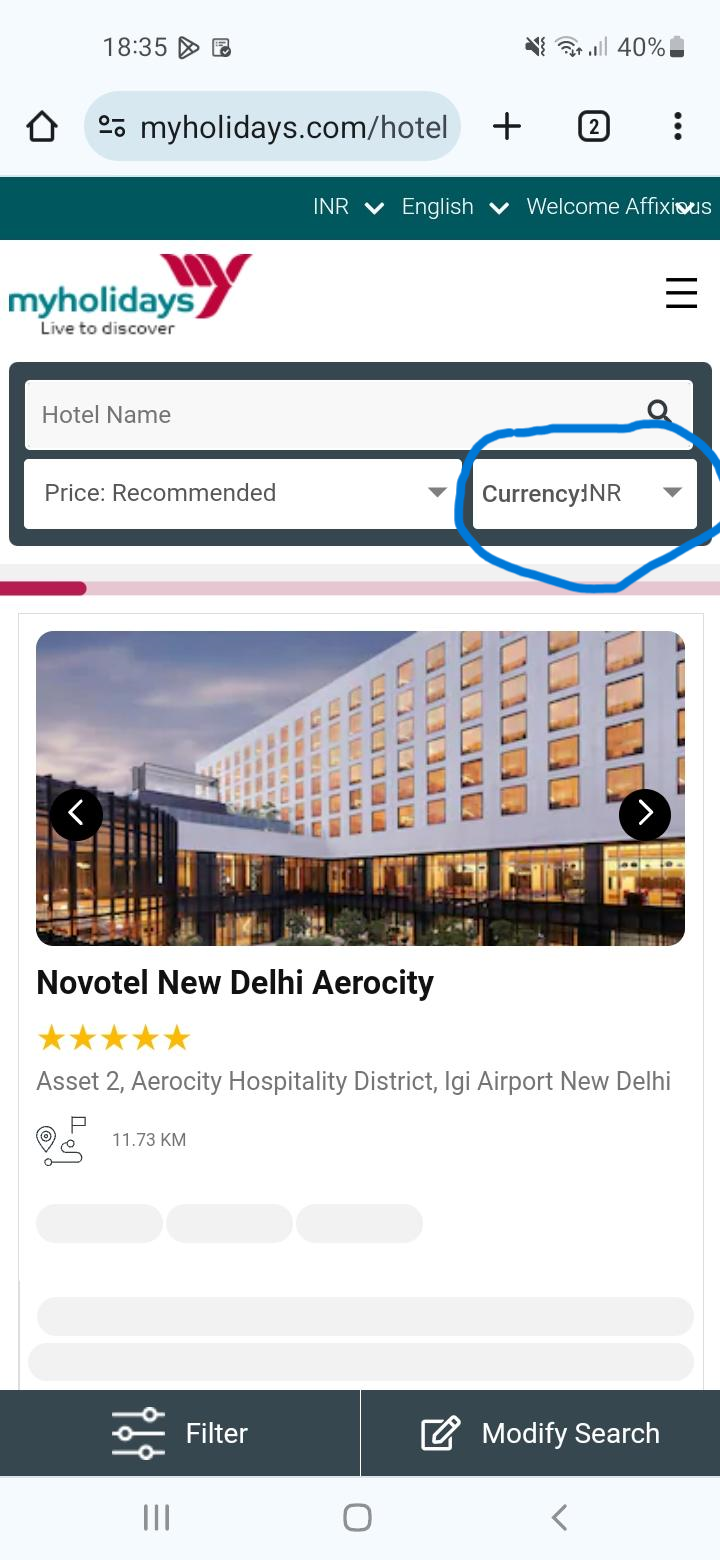Tap Modify Search
The height and width of the screenshot is (1560, 720).
click(x=540, y=1433)
